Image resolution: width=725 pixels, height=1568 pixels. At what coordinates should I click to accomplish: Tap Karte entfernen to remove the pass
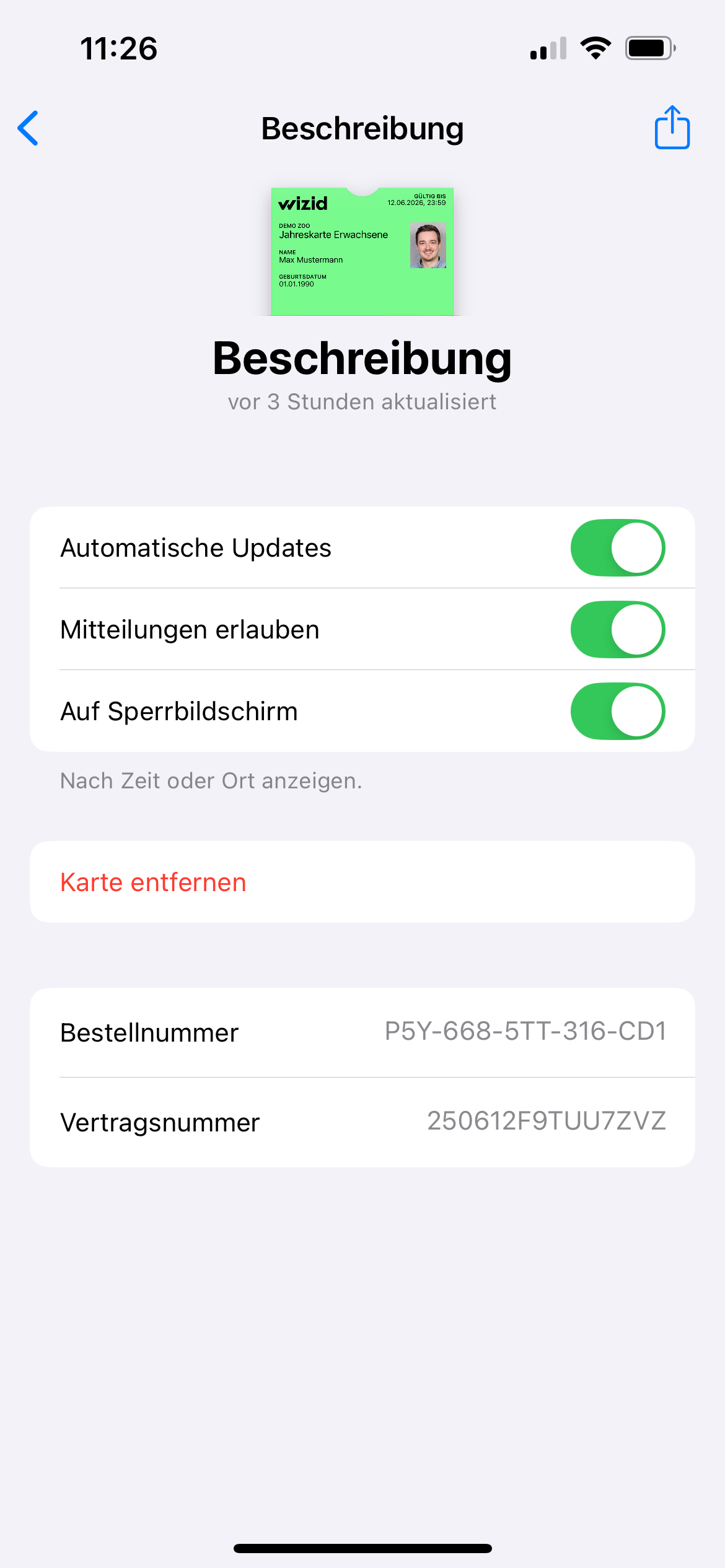154,882
